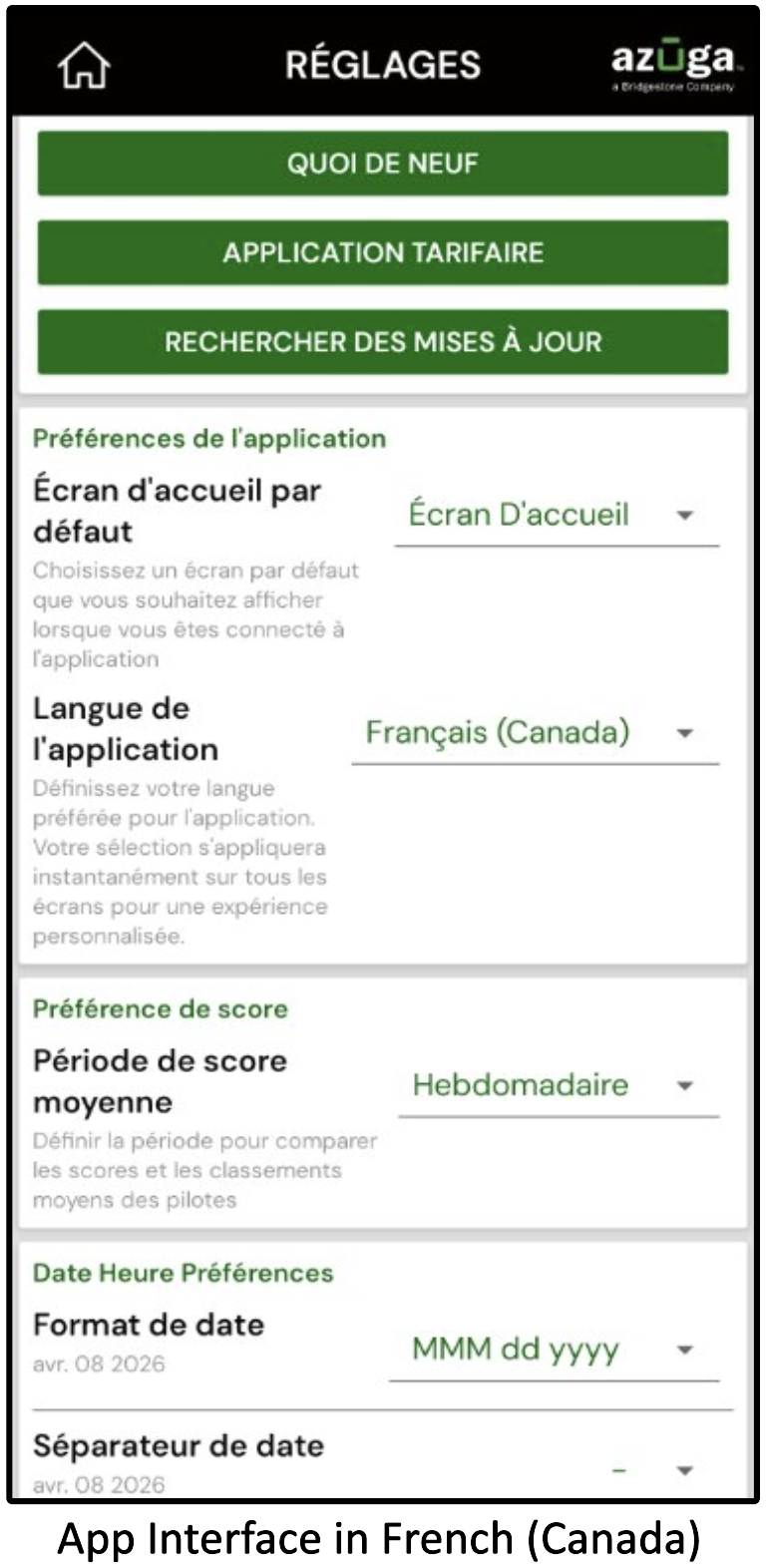Image resolution: width=766 pixels, height=1568 pixels.
Task: Check for updates with Rechercher des mises à jour
Action: 383,342
